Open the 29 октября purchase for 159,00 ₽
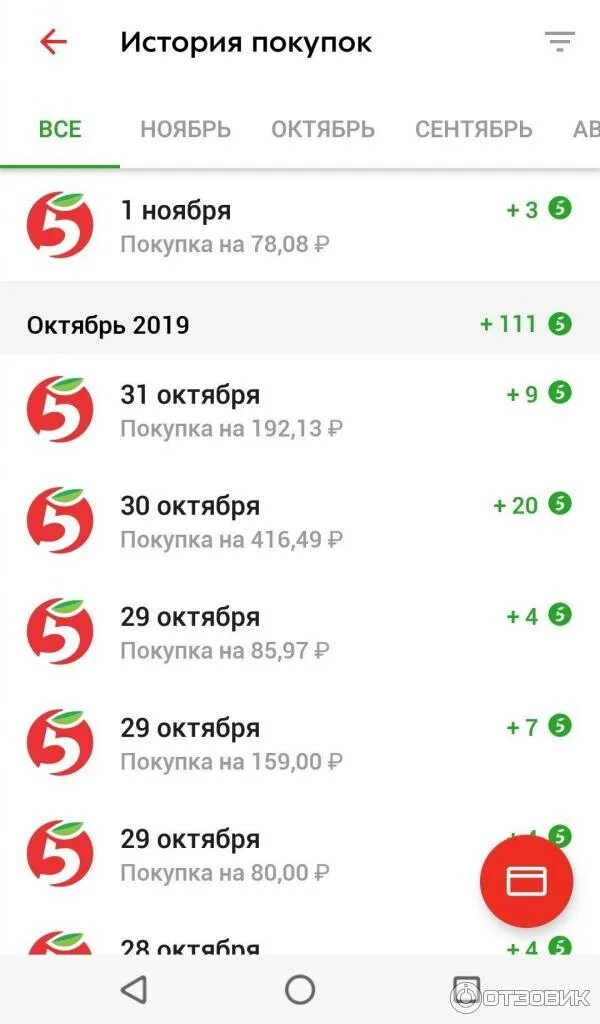600x1024 pixels. (x=300, y=743)
